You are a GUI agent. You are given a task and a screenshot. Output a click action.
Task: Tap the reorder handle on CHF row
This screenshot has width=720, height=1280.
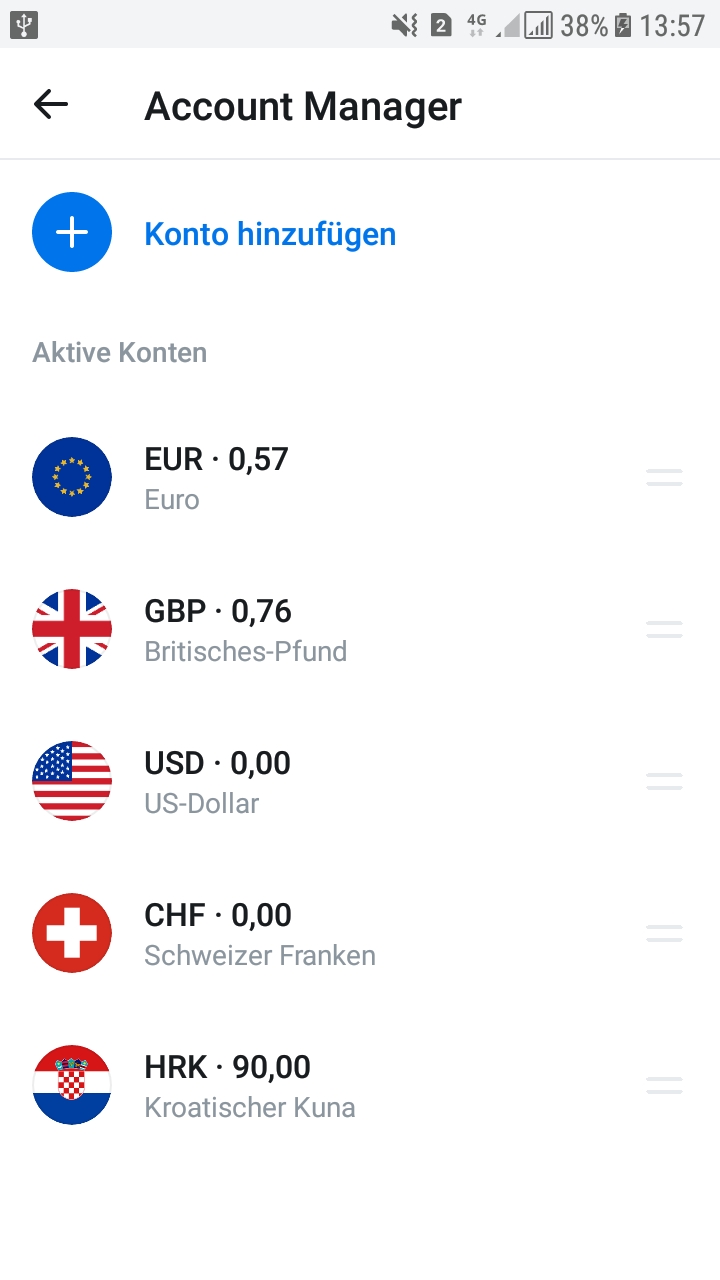point(664,934)
